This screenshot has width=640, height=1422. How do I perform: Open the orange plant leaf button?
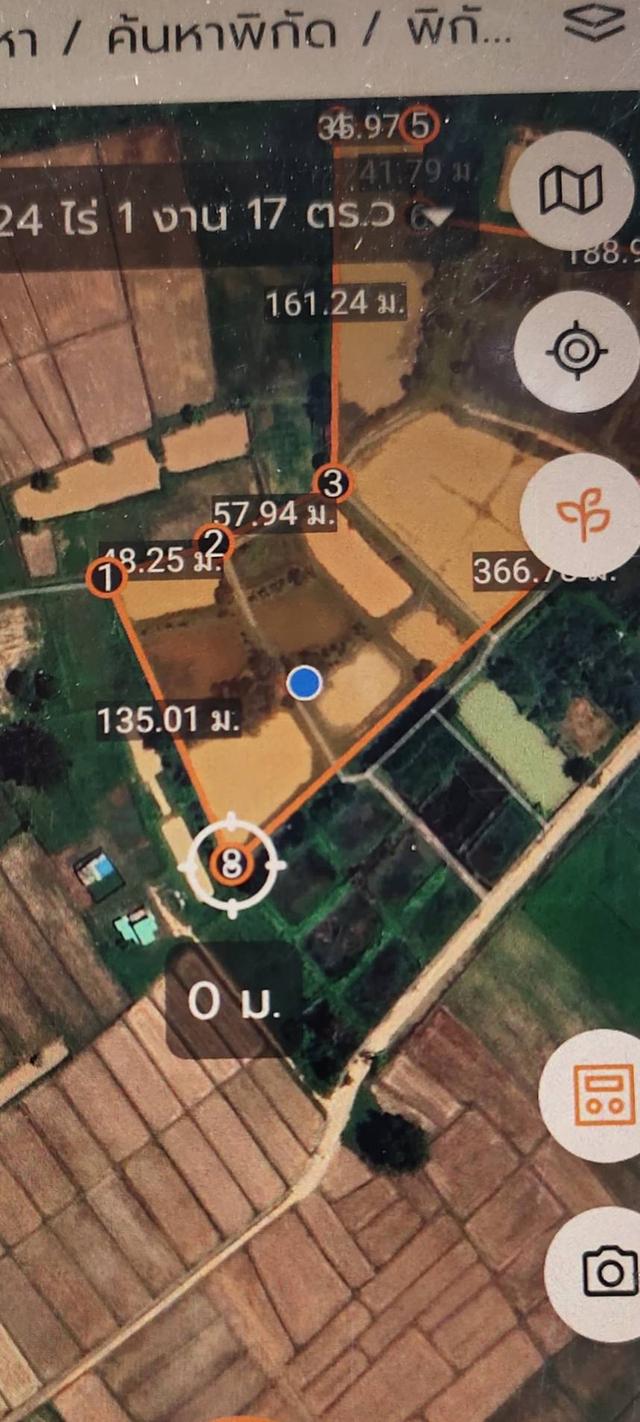[584, 514]
